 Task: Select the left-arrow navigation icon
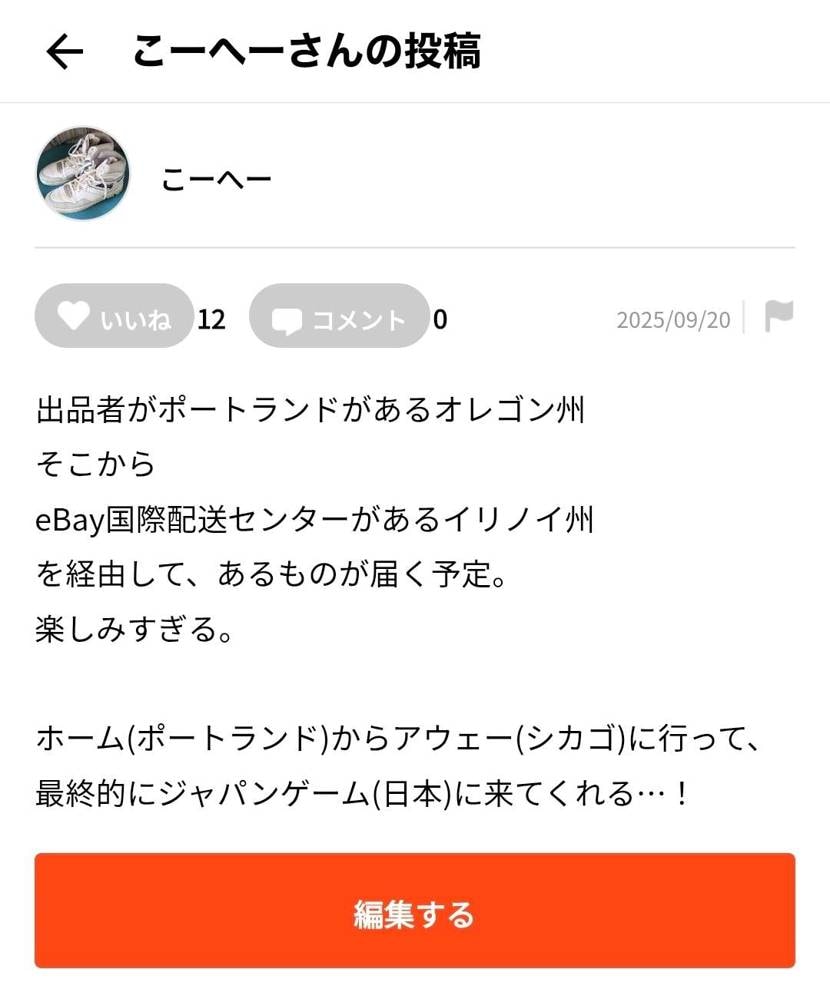tap(62, 52)
